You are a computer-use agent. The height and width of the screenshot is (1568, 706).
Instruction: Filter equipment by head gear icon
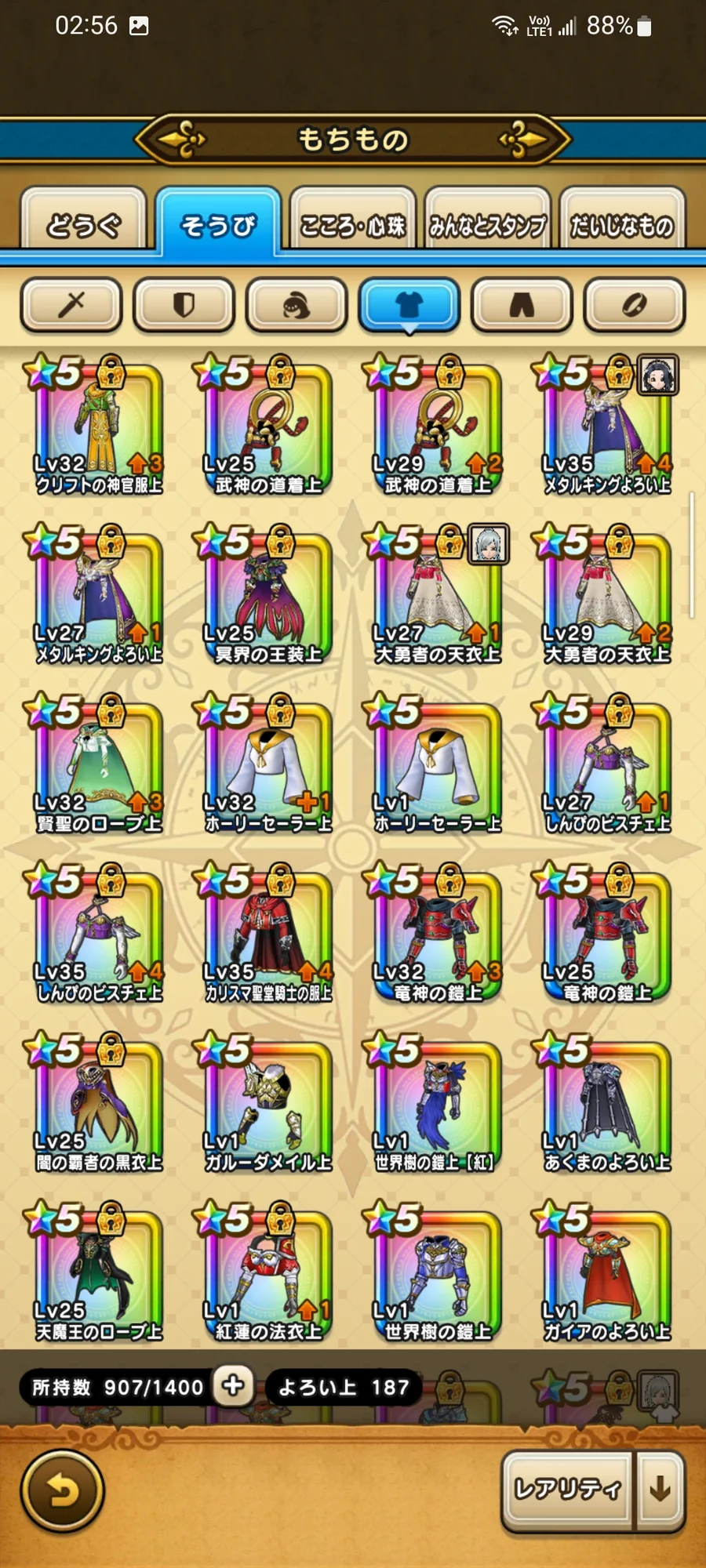click(297, 304)
